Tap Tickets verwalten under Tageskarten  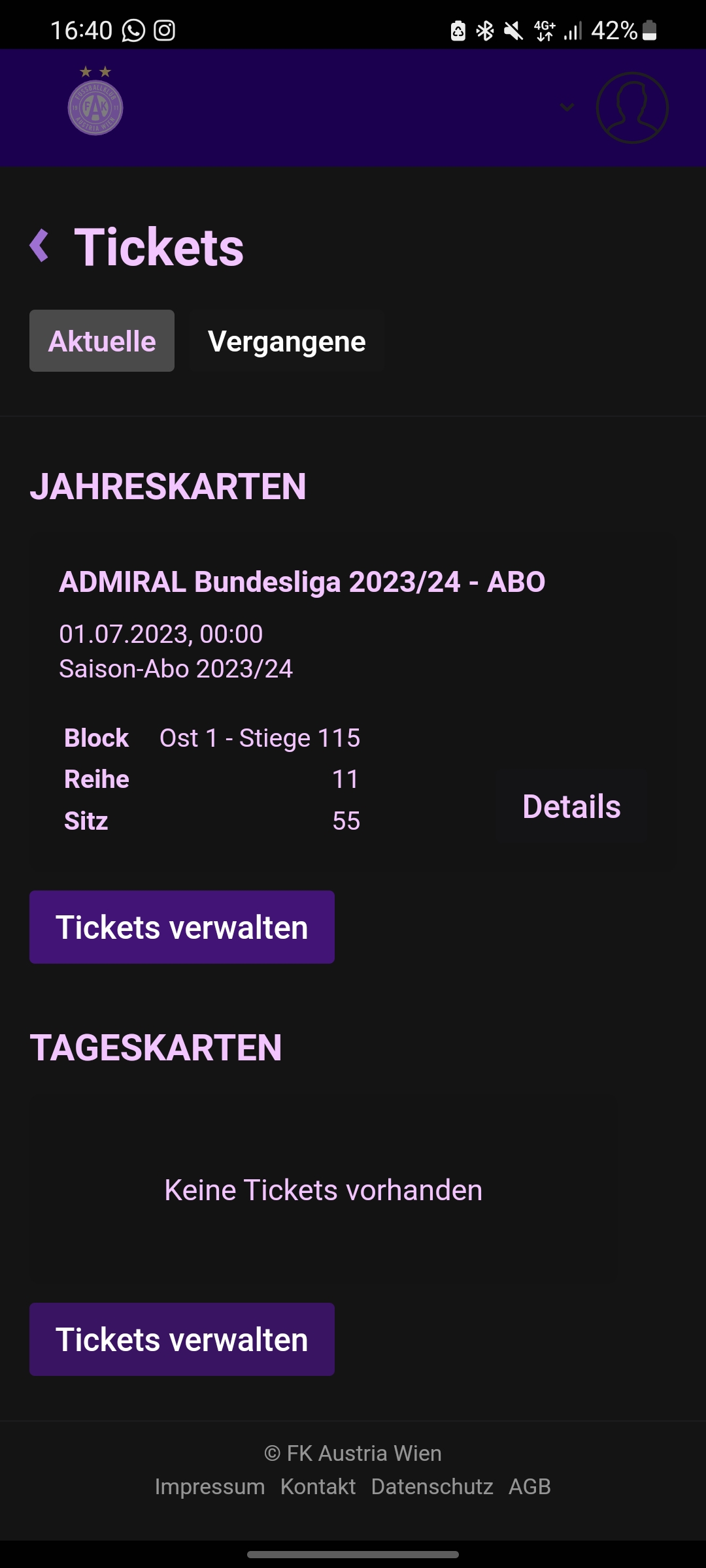[182, 1339]
